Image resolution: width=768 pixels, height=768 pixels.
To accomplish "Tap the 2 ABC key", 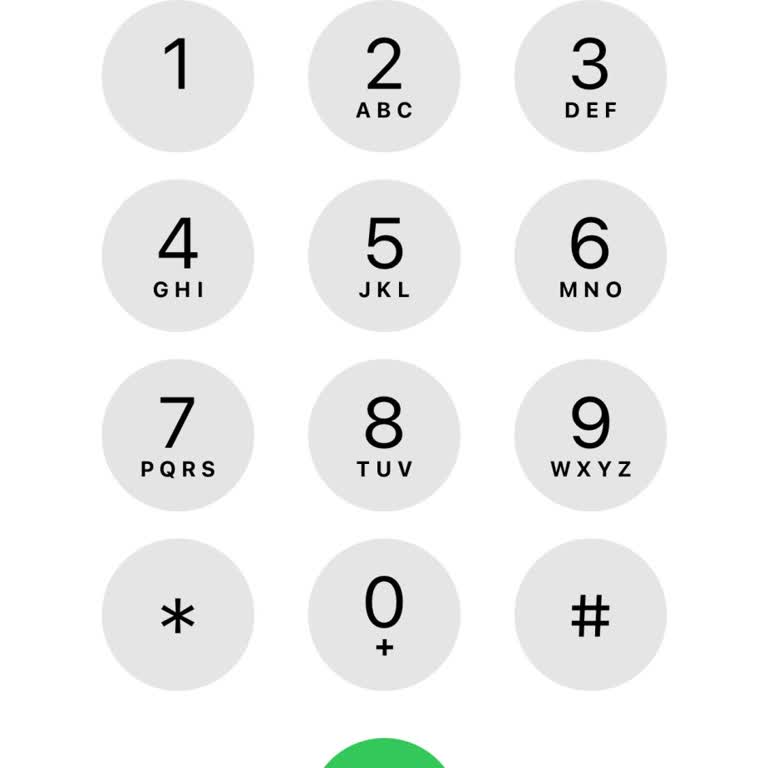I will pos(384,76).
